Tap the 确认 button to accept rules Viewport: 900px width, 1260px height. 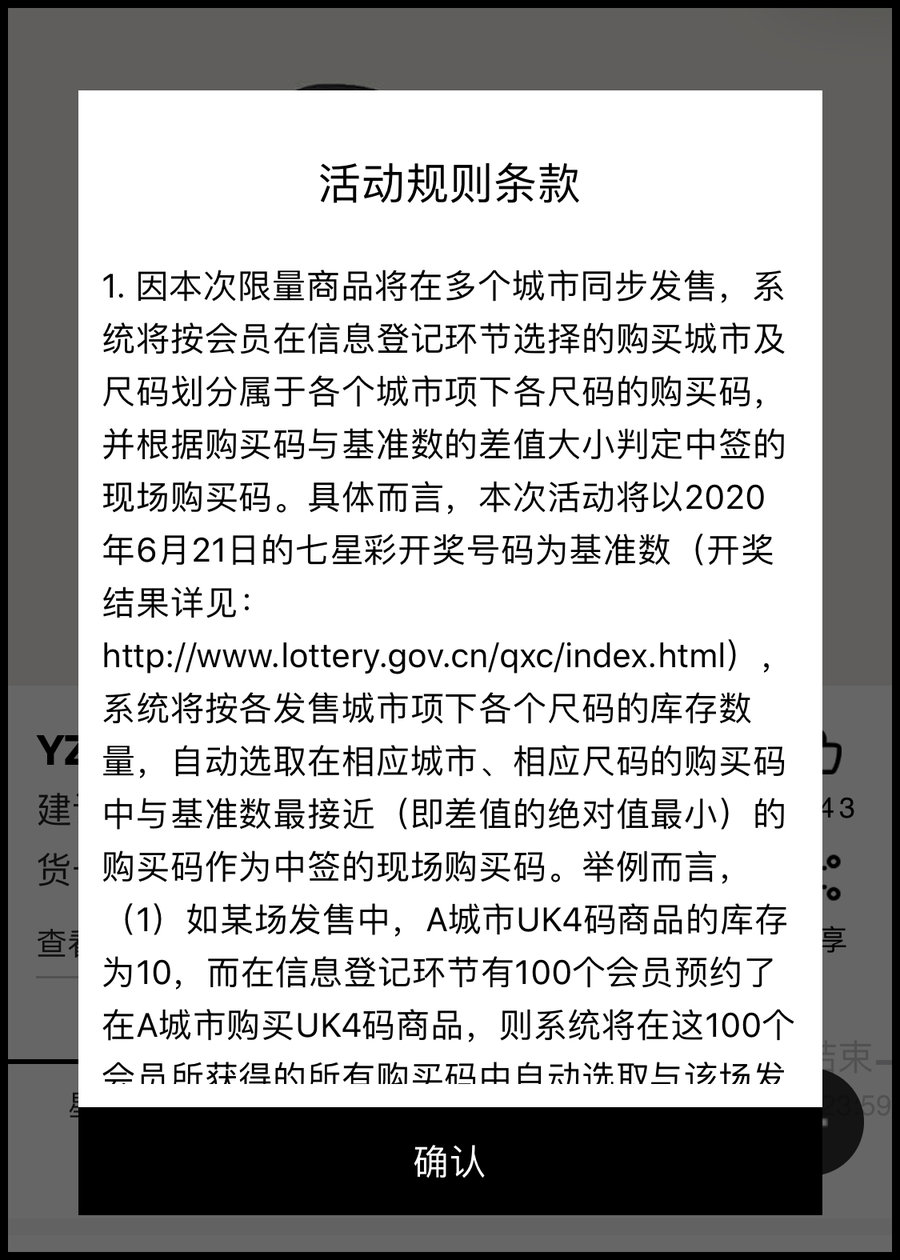[450, 1161]
